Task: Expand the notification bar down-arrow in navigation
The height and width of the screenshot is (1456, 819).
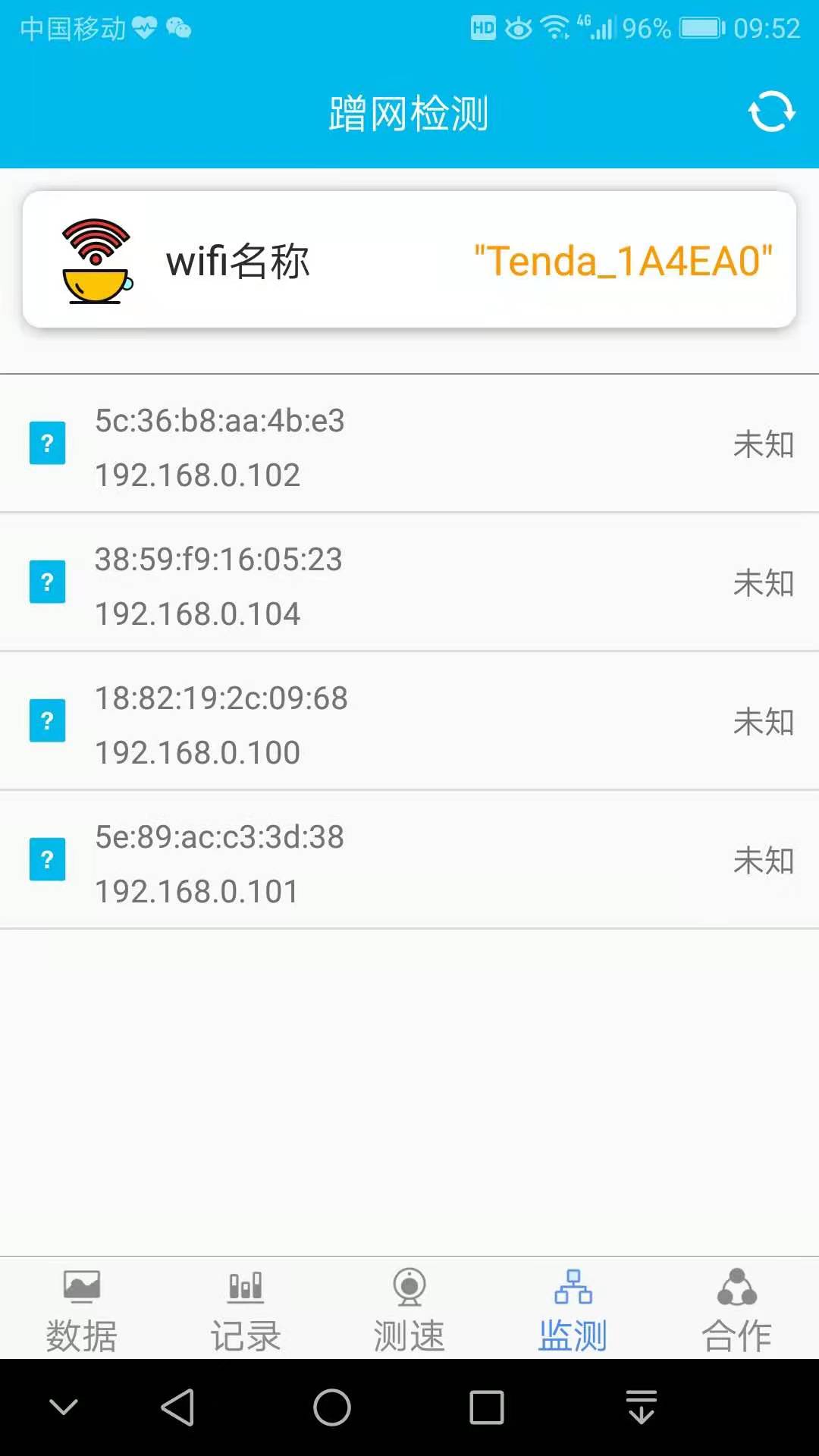Action: click(641, 1408)
